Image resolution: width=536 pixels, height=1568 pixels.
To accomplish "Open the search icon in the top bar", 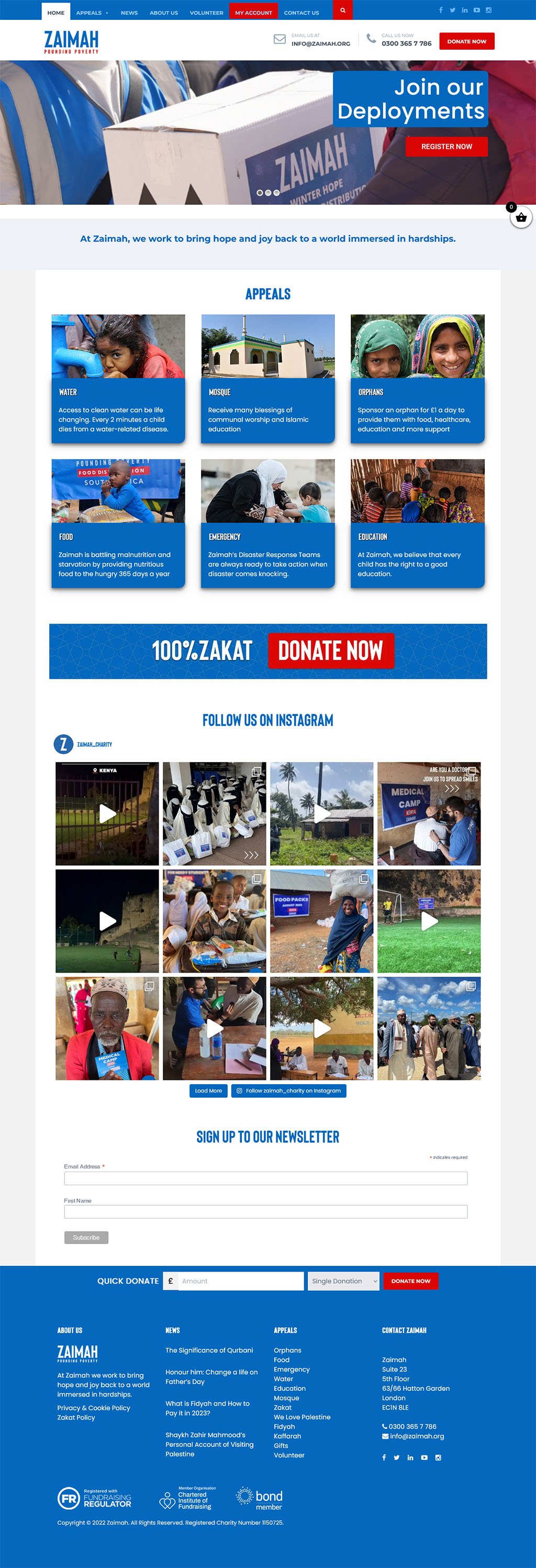I will coord(342,10).
